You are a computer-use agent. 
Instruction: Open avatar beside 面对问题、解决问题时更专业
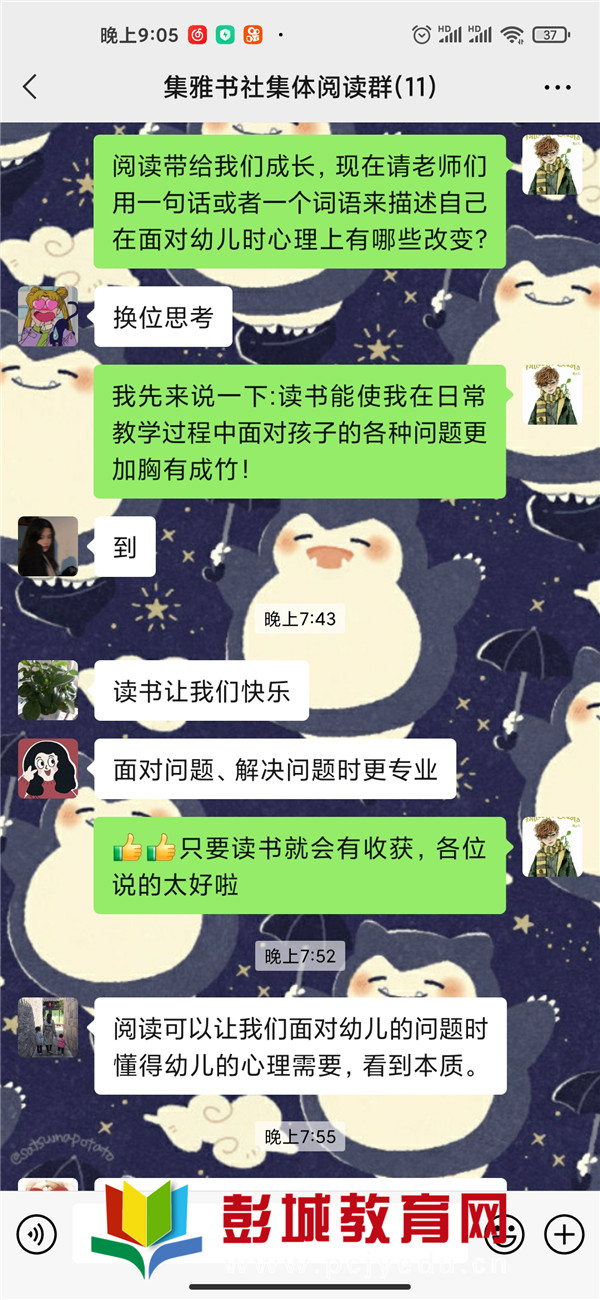pos(47,769)
